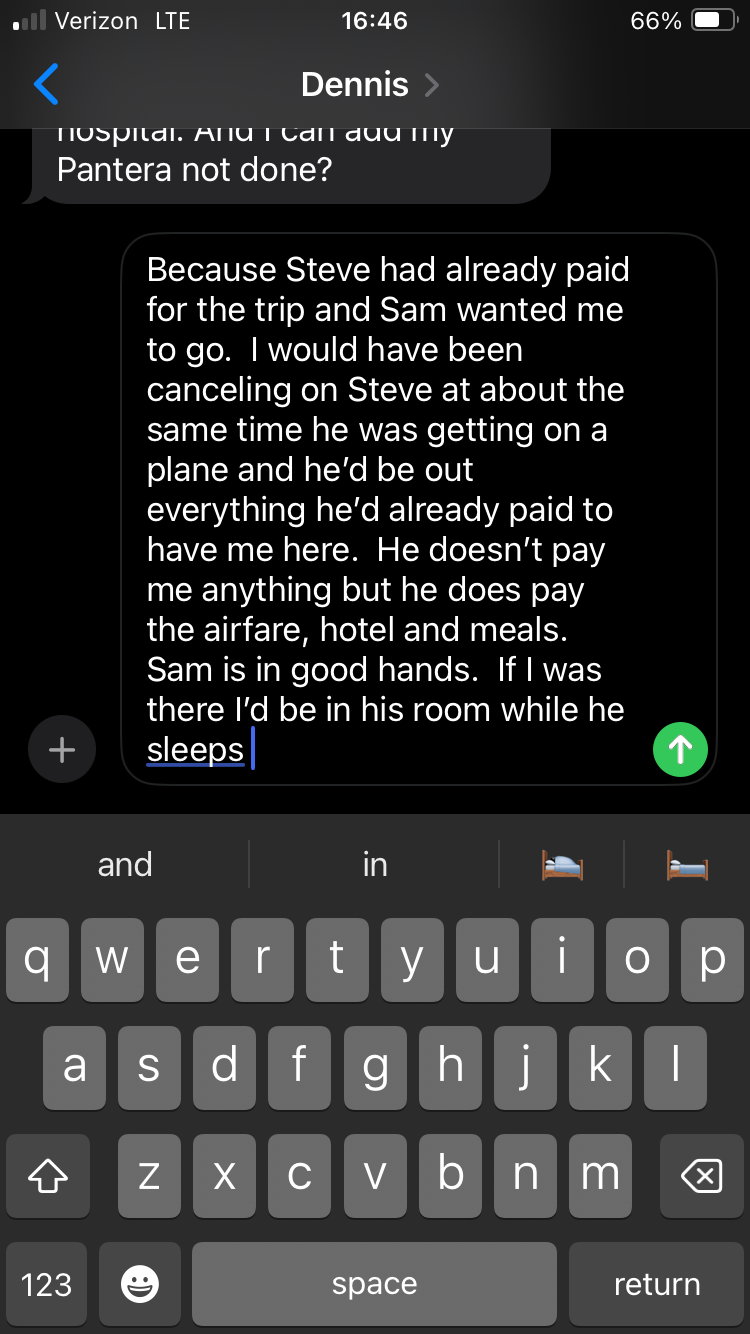Switch keyboard to numbers with 123
Image resolution: width=750 pixels, height=1334 pixels.
pos(46,1284)
